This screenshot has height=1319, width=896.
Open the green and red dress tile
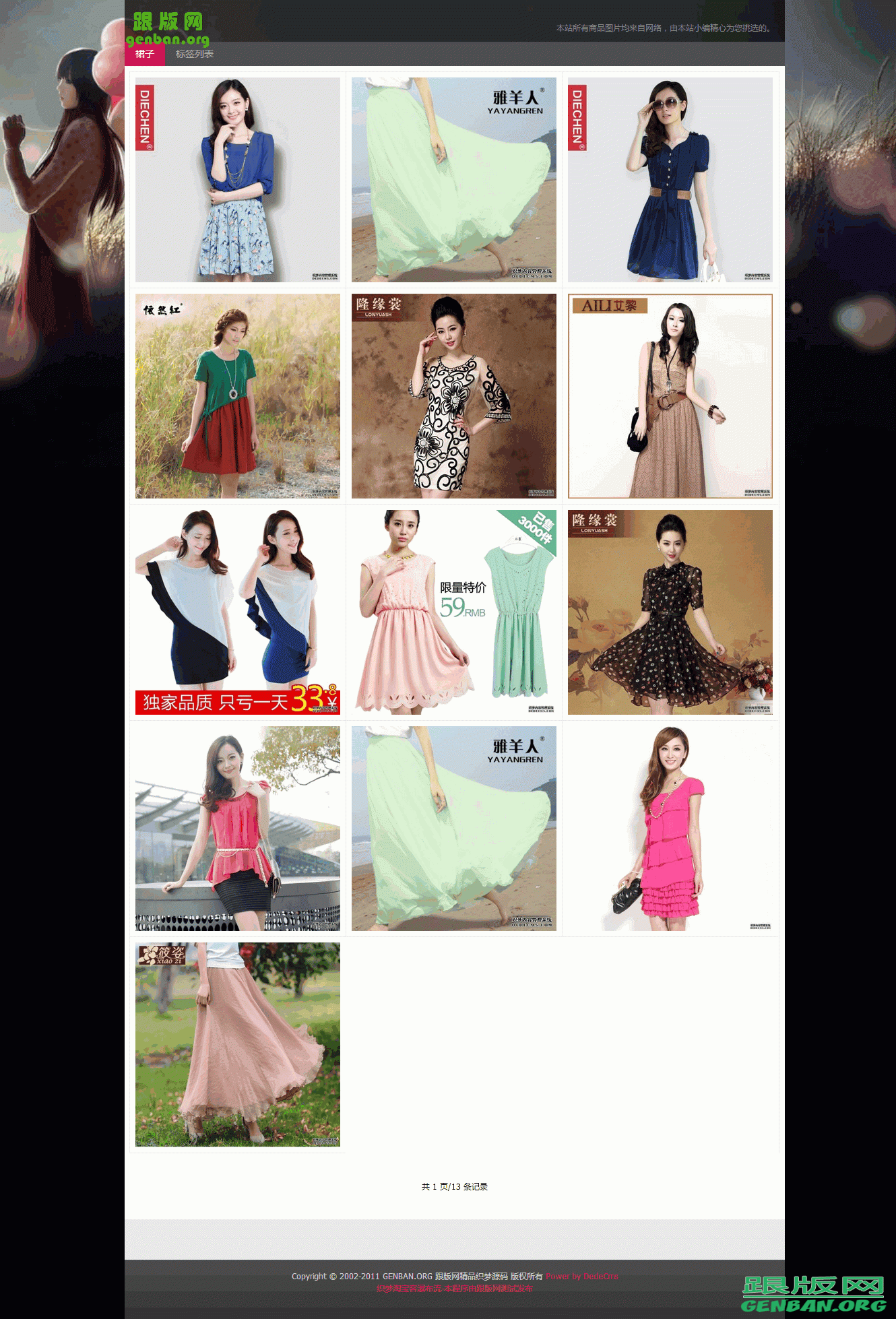[x=238, y=396]
